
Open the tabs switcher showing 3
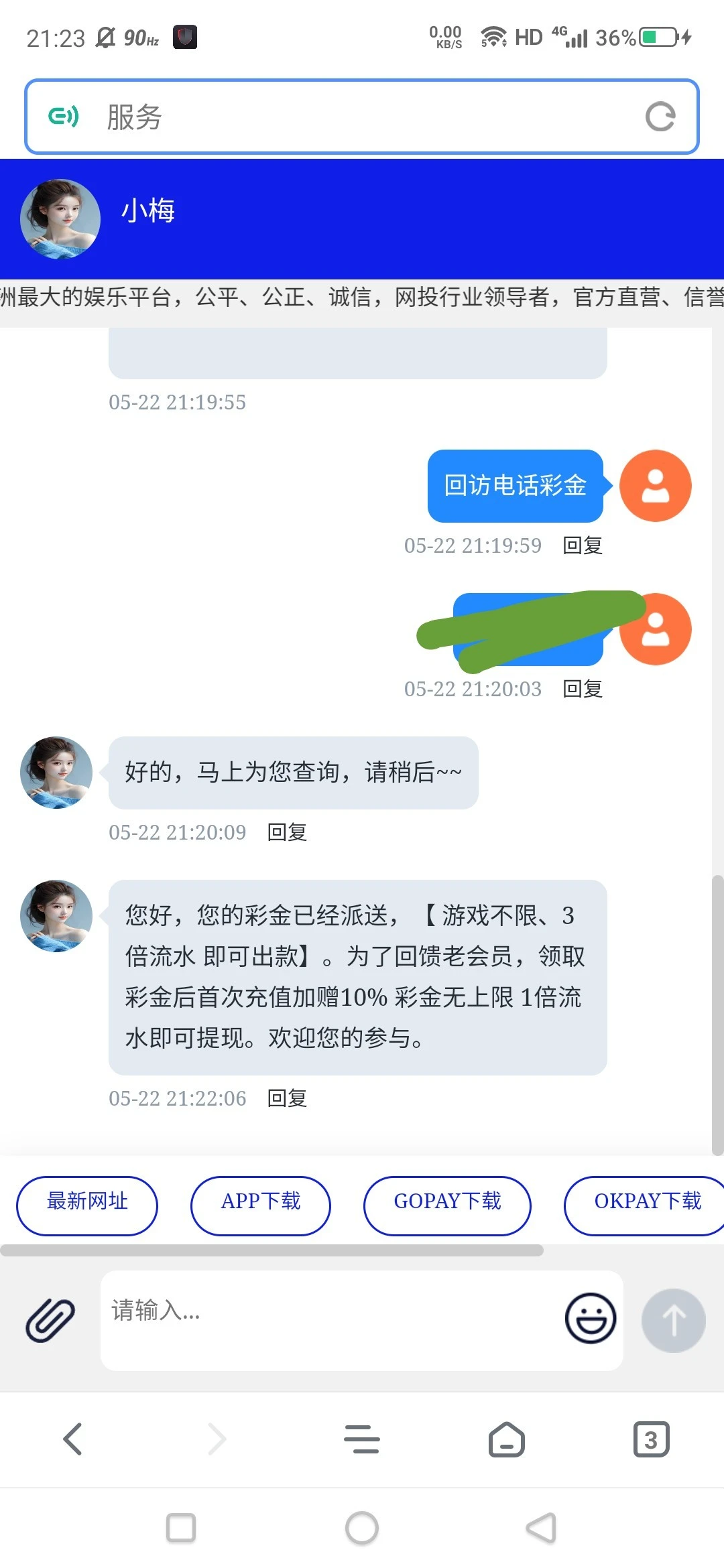pos(651,1439)
